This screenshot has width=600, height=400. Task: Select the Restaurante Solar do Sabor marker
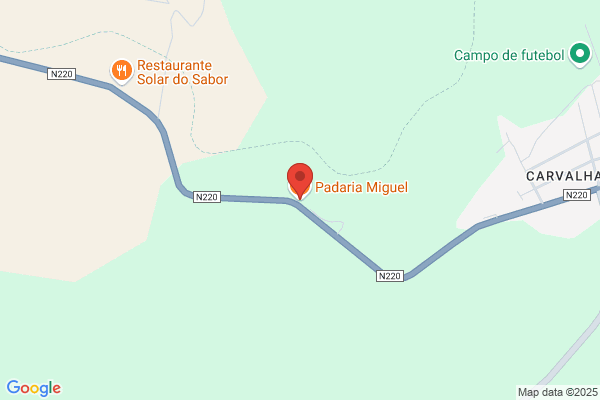coord(121,70)
